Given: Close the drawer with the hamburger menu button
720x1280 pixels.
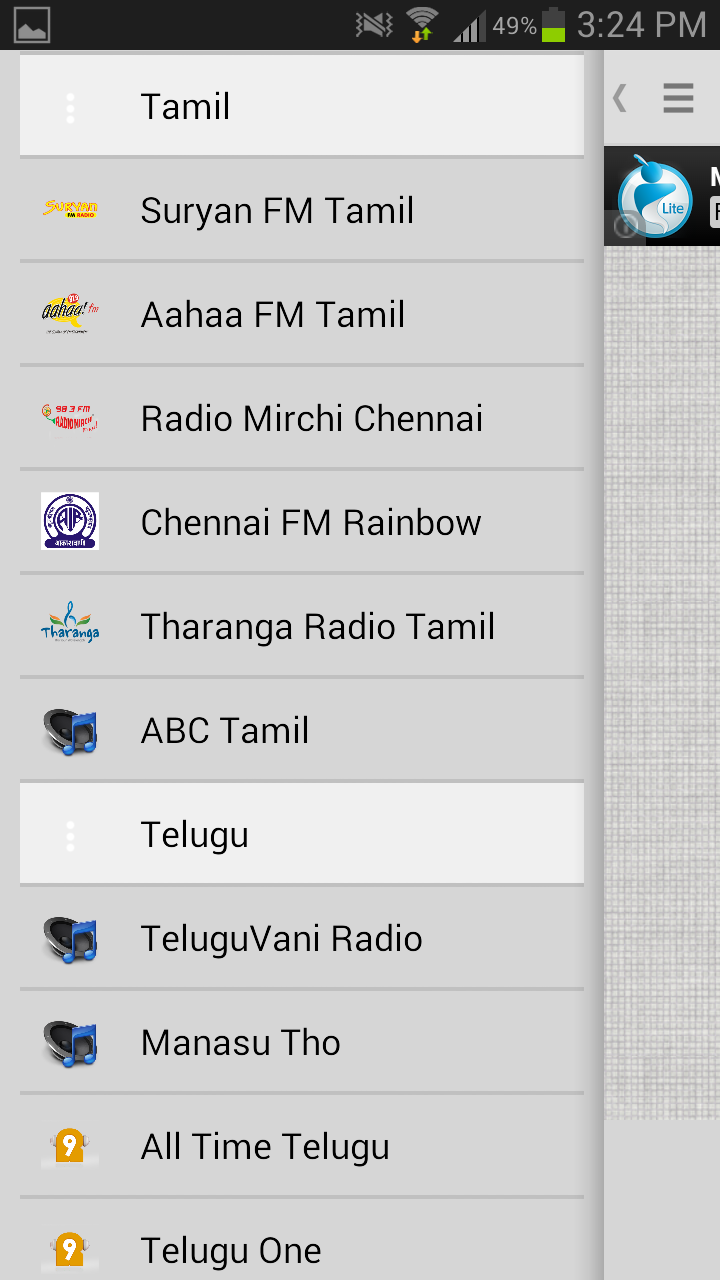Looking at the screenshot, I should coord(678,98).
